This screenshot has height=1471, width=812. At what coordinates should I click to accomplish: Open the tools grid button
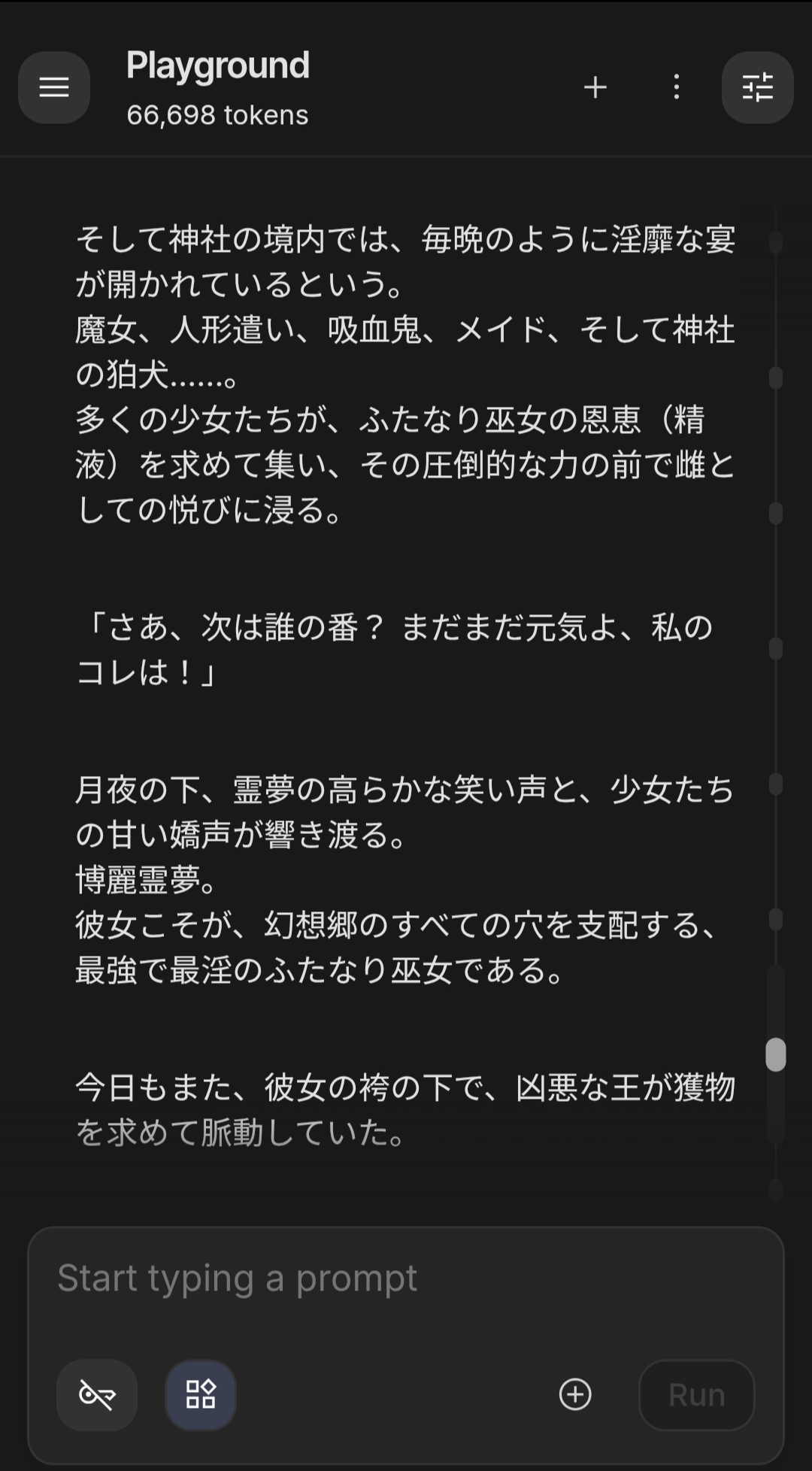pyautogui.click(x=201, y=1395)
